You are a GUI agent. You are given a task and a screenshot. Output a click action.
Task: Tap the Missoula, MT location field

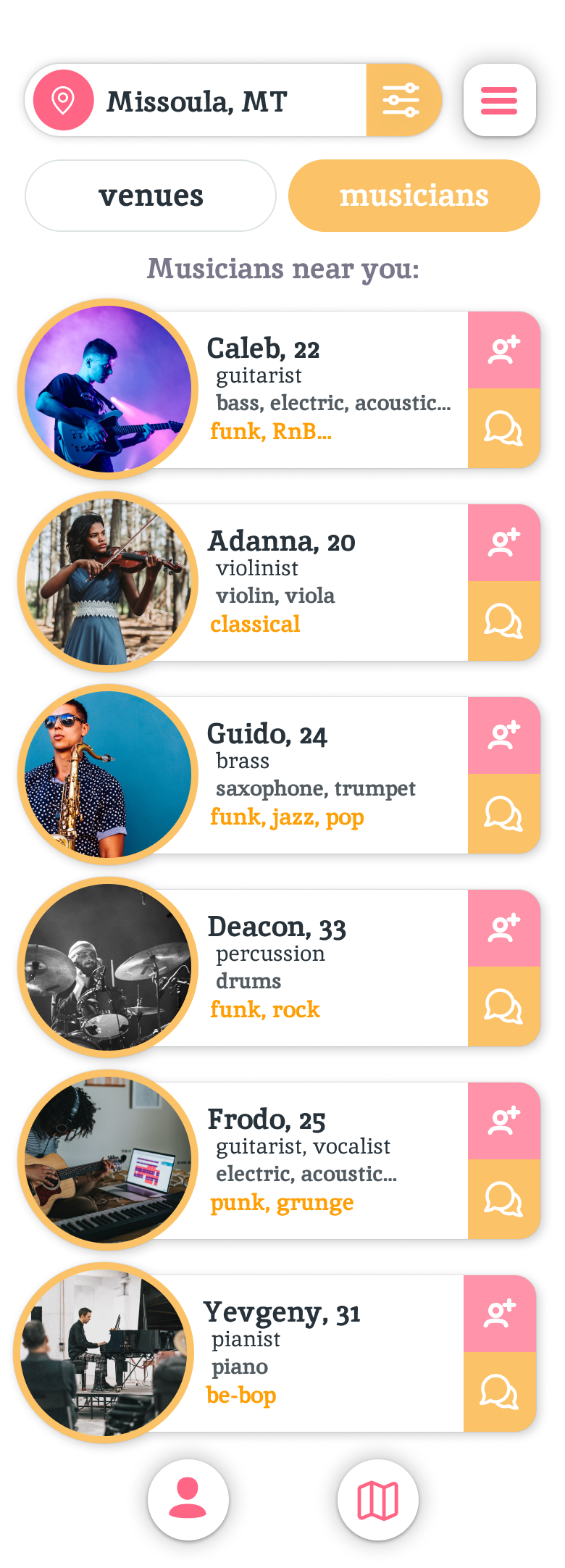pyautogui.click(x=197, y=101)
